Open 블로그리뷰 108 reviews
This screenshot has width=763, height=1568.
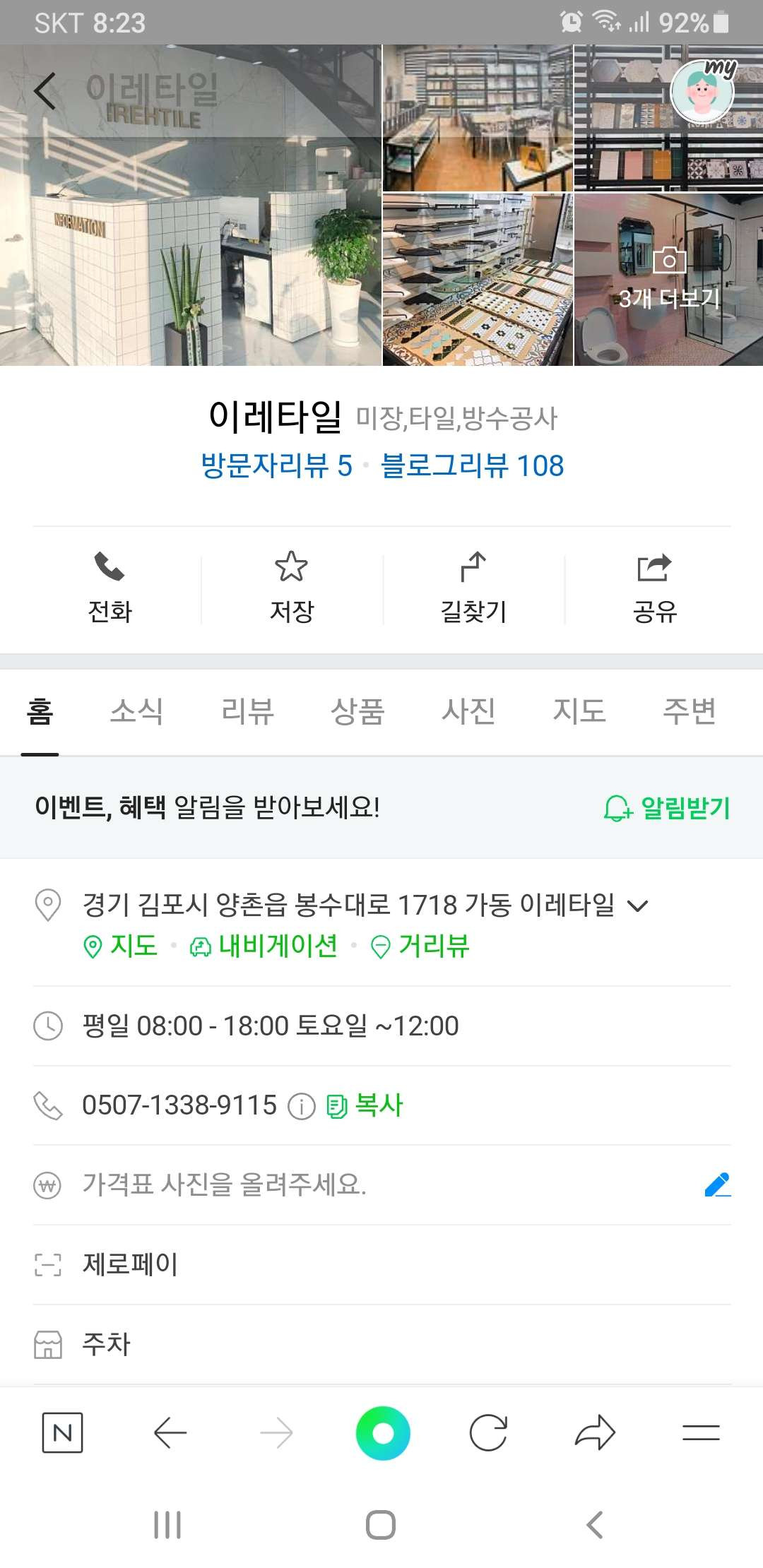472,466
